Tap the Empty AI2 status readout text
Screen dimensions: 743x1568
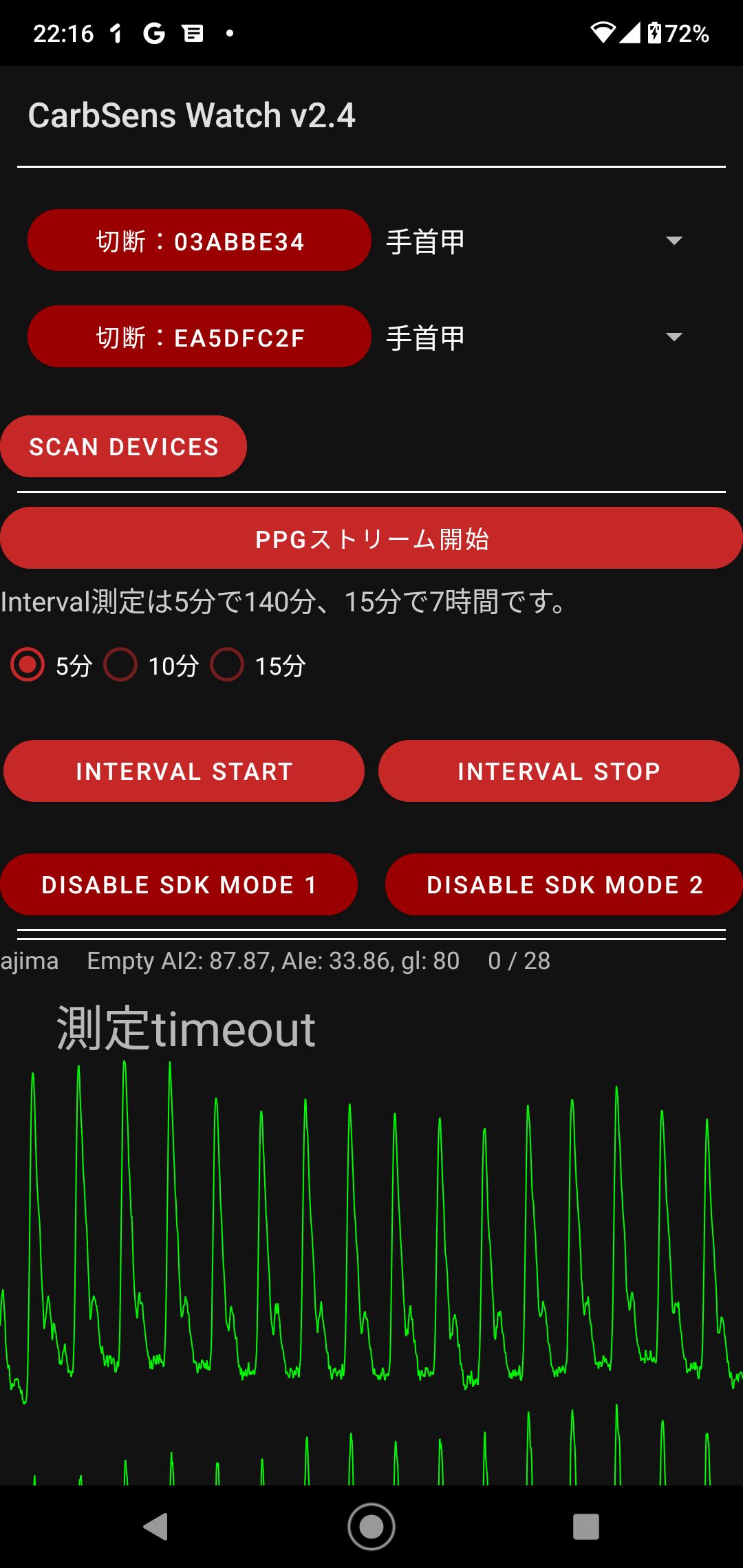[272, 960]
